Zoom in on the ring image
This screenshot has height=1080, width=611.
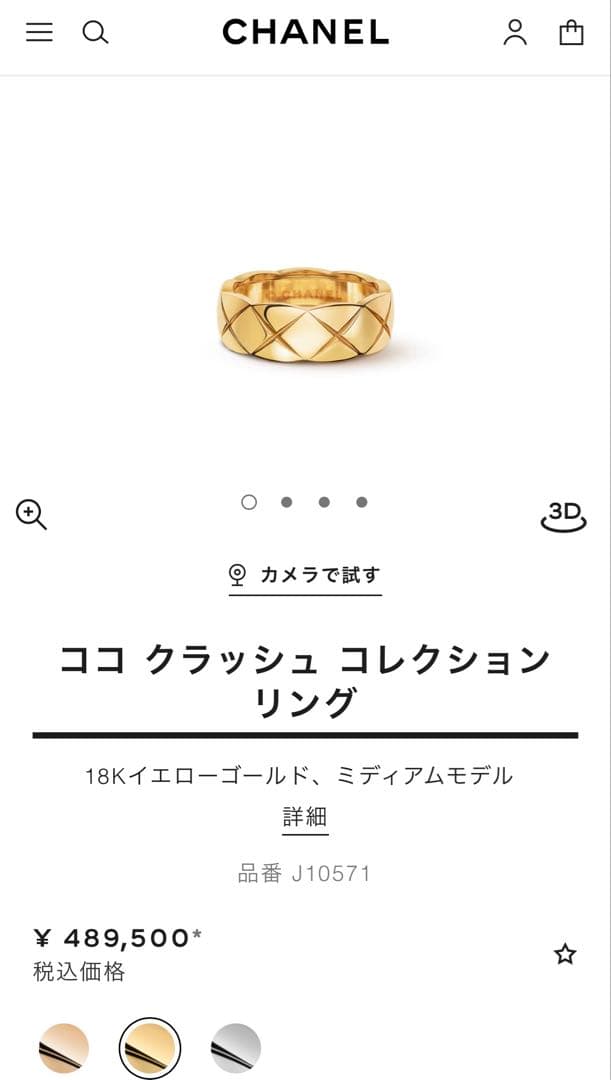coord(31,515)
